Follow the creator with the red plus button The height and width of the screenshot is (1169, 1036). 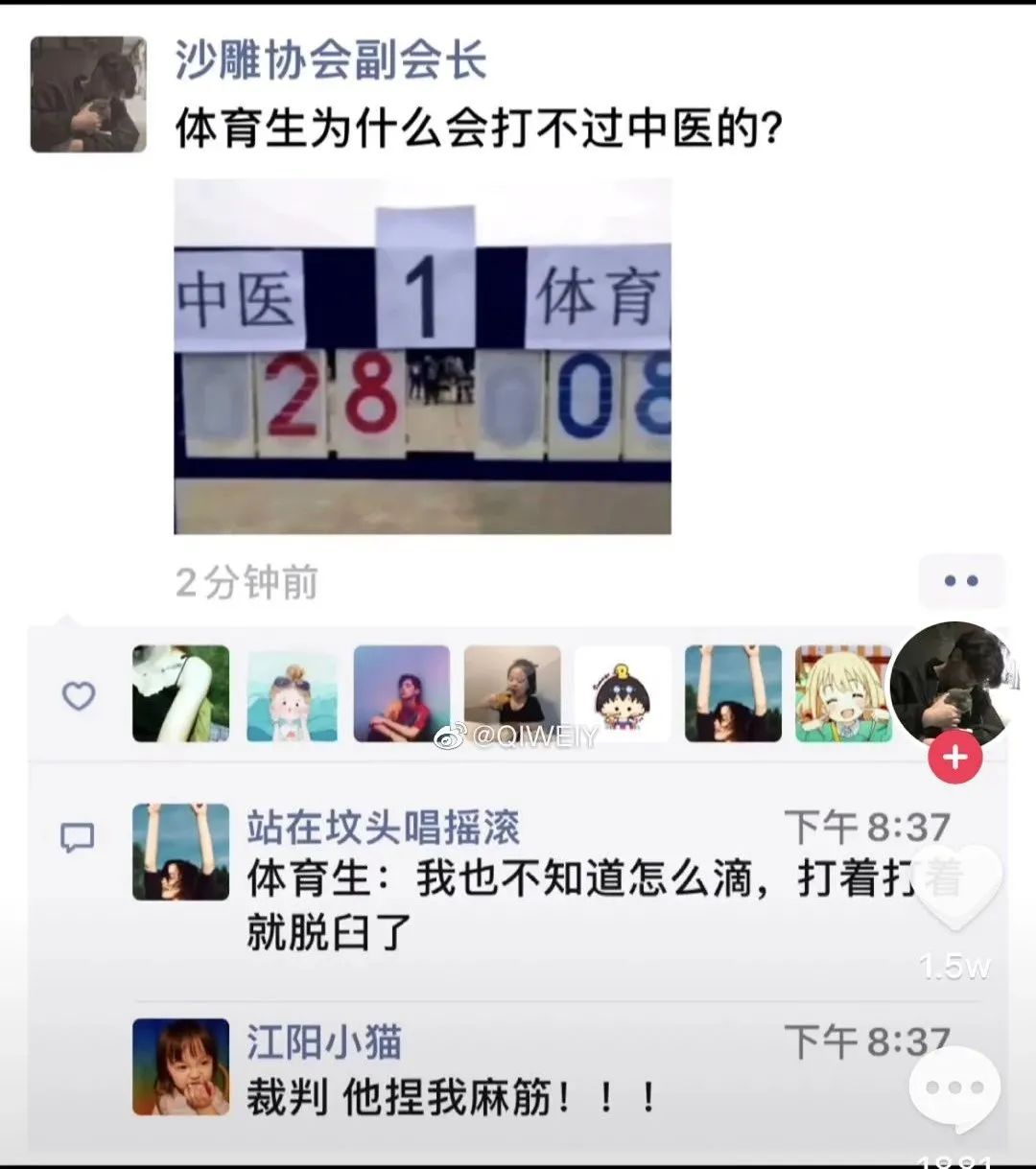[954, 758]
